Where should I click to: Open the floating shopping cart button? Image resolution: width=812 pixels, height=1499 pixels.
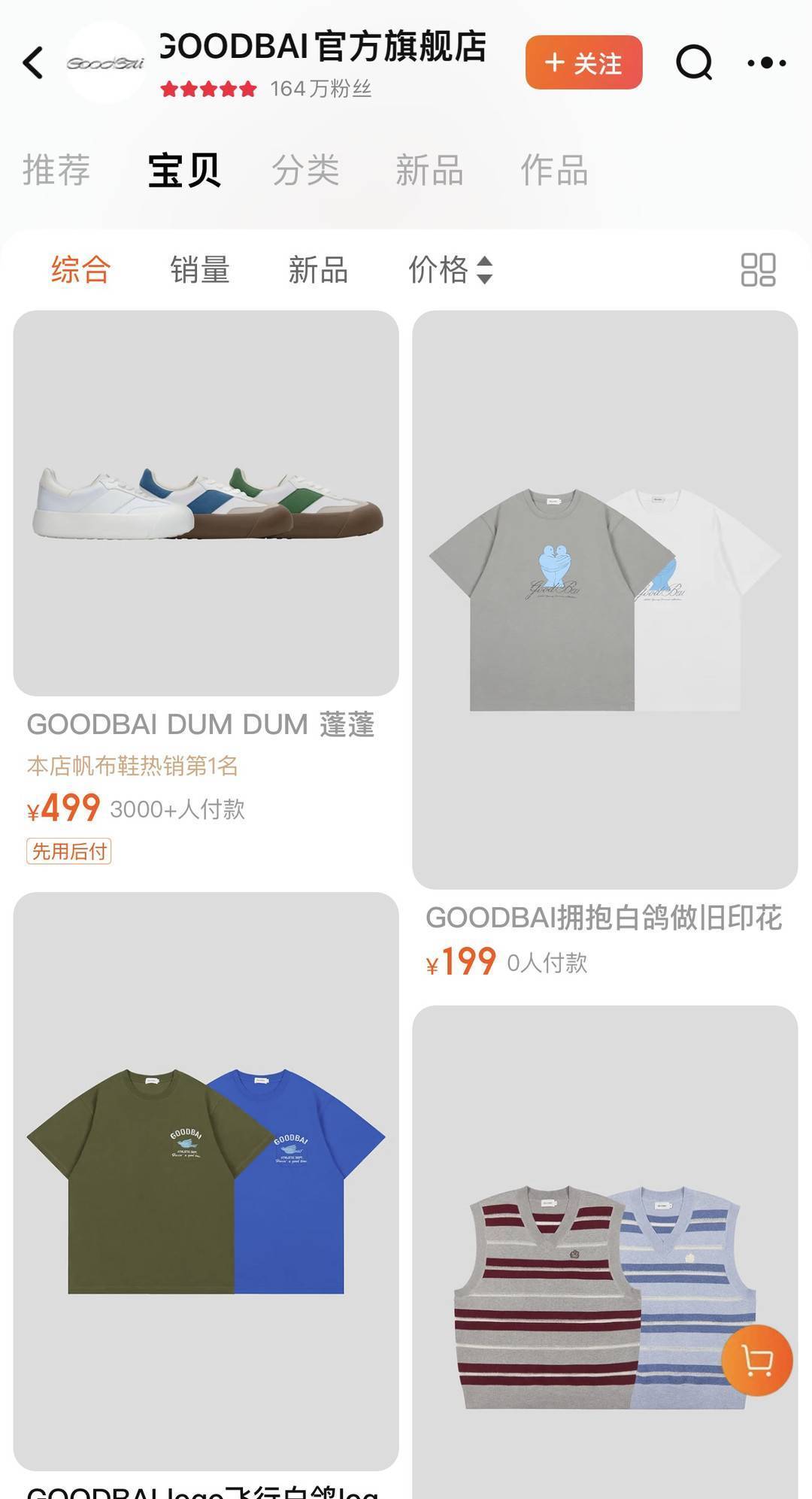coord(756,1360)
